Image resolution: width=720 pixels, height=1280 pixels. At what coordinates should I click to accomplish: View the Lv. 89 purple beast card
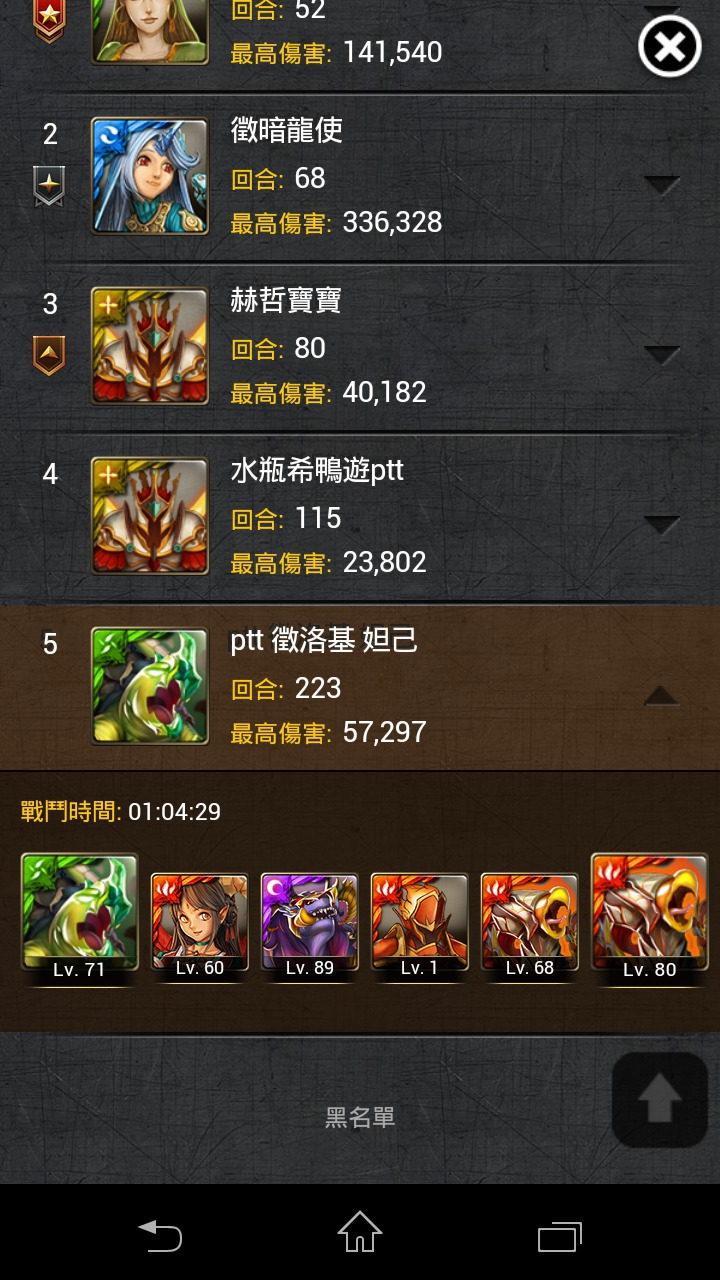click(310, 925)
